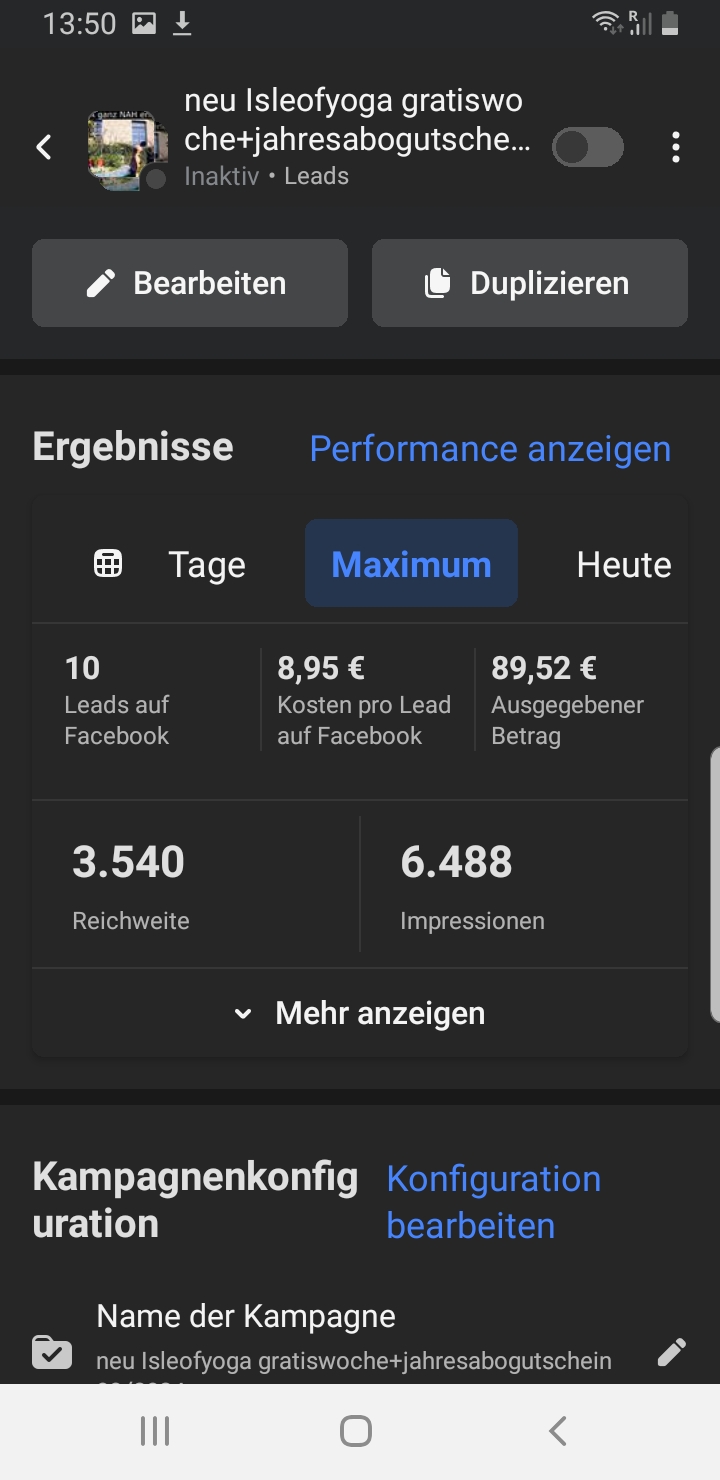
Task: Toggle the campaign active switch
Action: pyautogui.click(x=588, y=148)
